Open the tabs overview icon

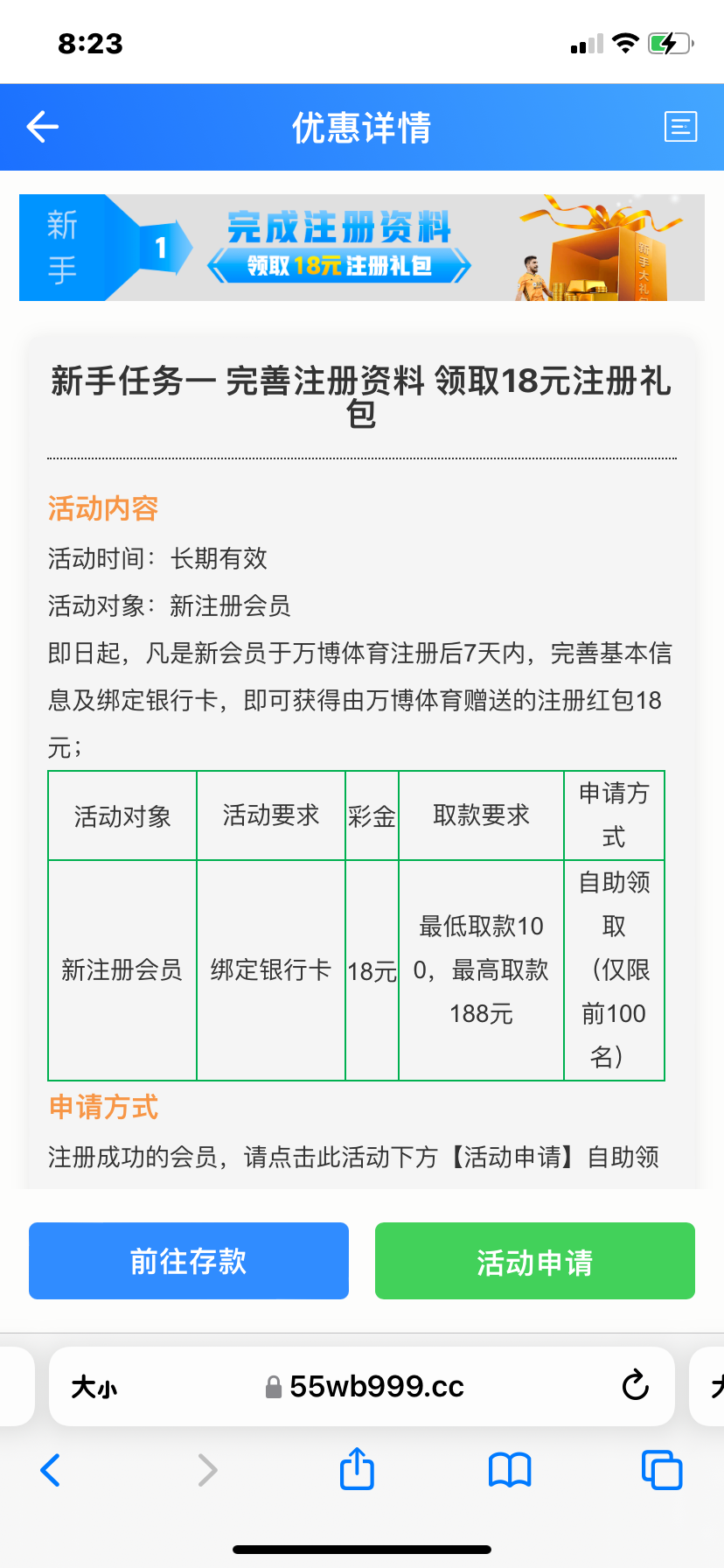click(x=661, y=1469)
